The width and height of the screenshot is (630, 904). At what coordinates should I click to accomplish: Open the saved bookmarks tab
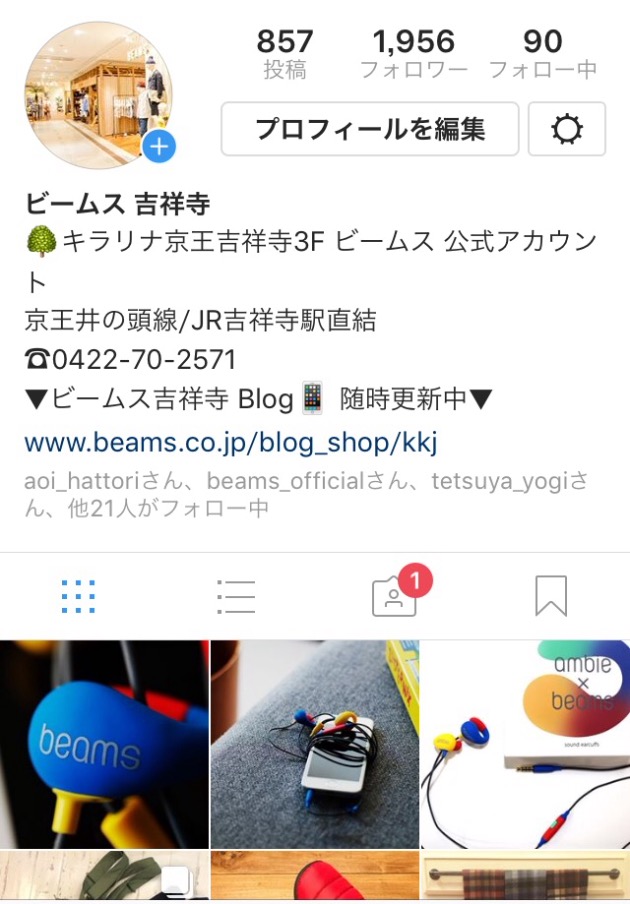551,597
